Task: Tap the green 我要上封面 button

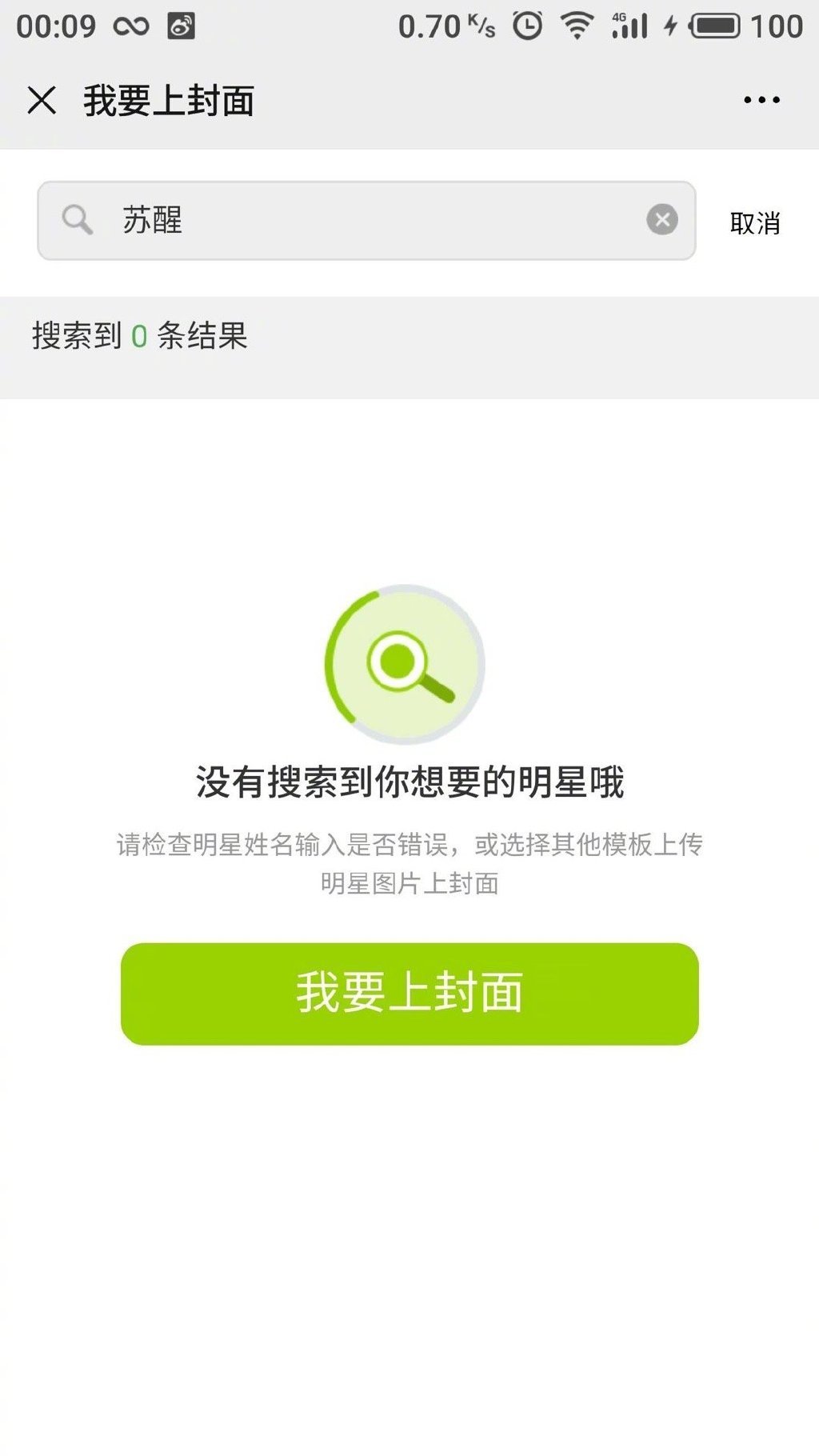Action: coord(409,993)
